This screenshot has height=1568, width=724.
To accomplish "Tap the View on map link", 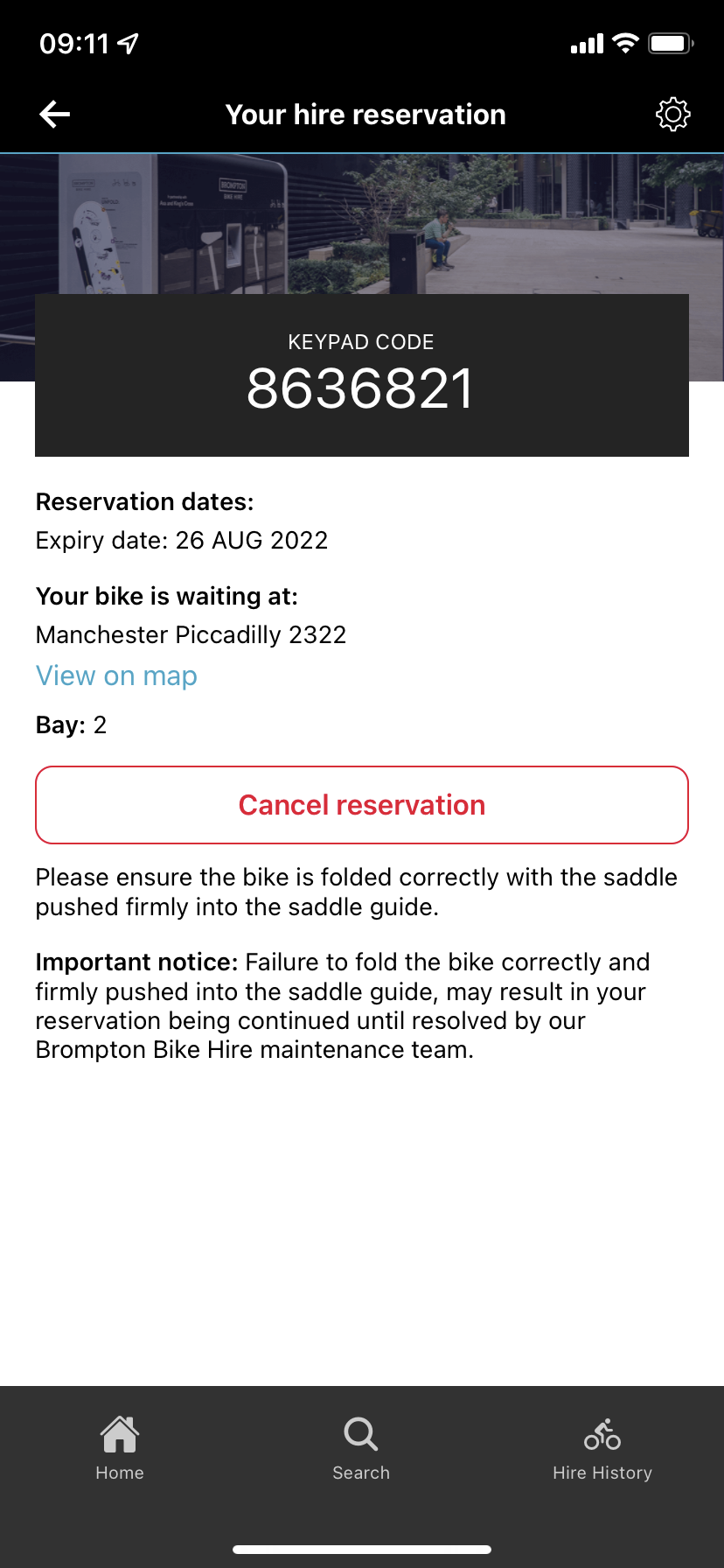I will click(116, 675).
